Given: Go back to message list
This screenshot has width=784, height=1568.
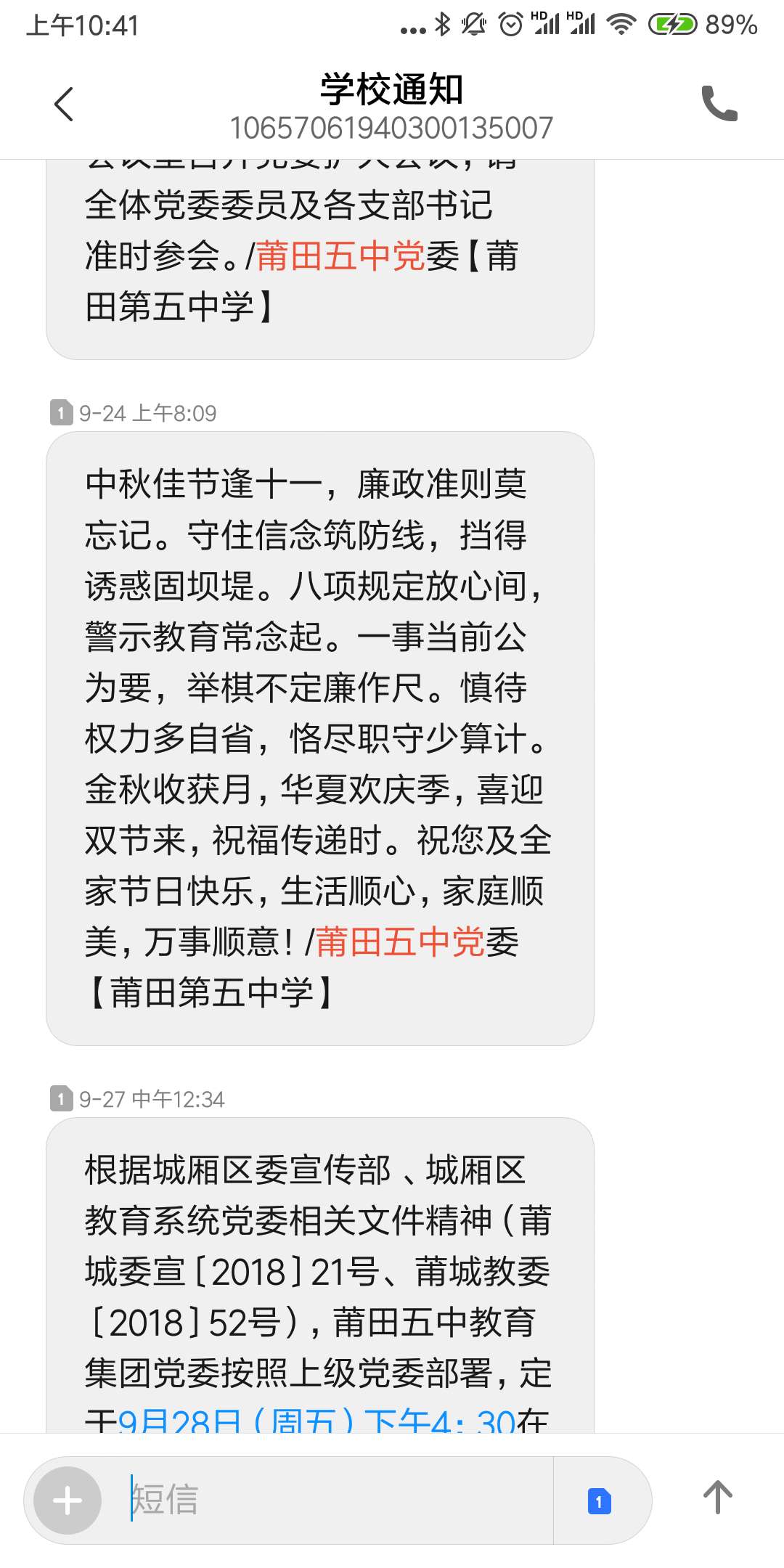Looking at the screenshot, I should pyautogui.click(x=64, y=105).
